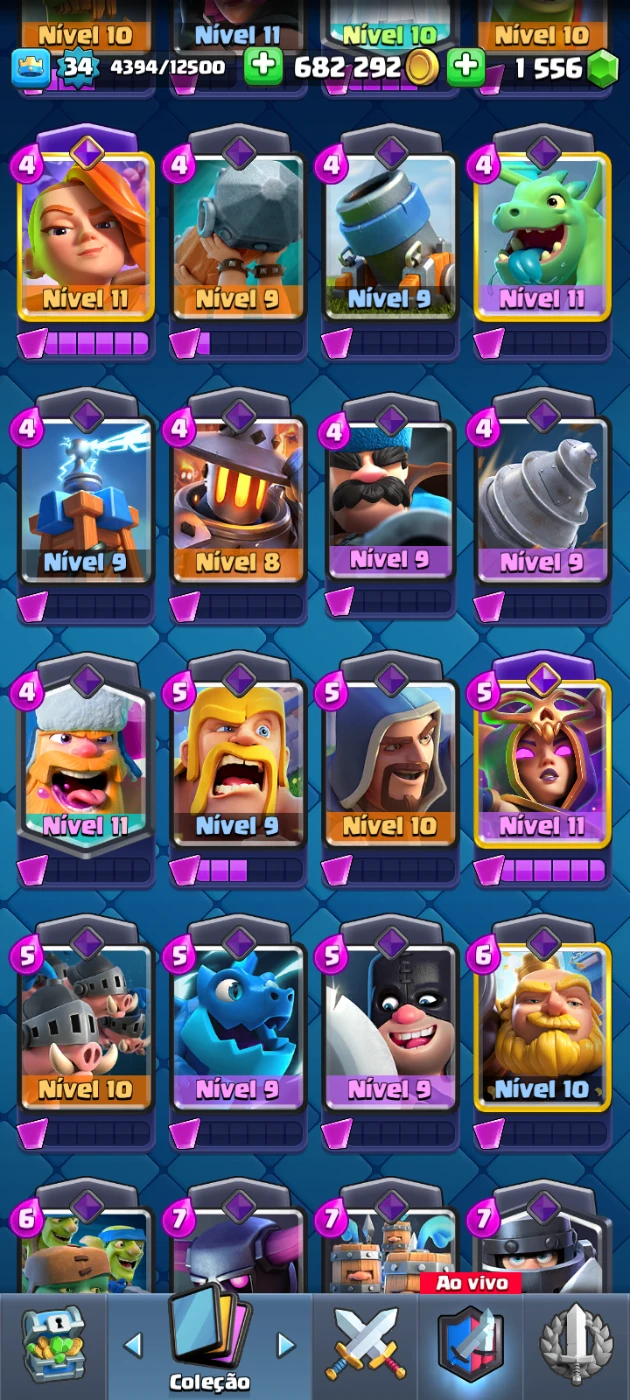Select the Baby Dragon card
This screenshot has height=1400, width=630.
click(x=542, y=237)
